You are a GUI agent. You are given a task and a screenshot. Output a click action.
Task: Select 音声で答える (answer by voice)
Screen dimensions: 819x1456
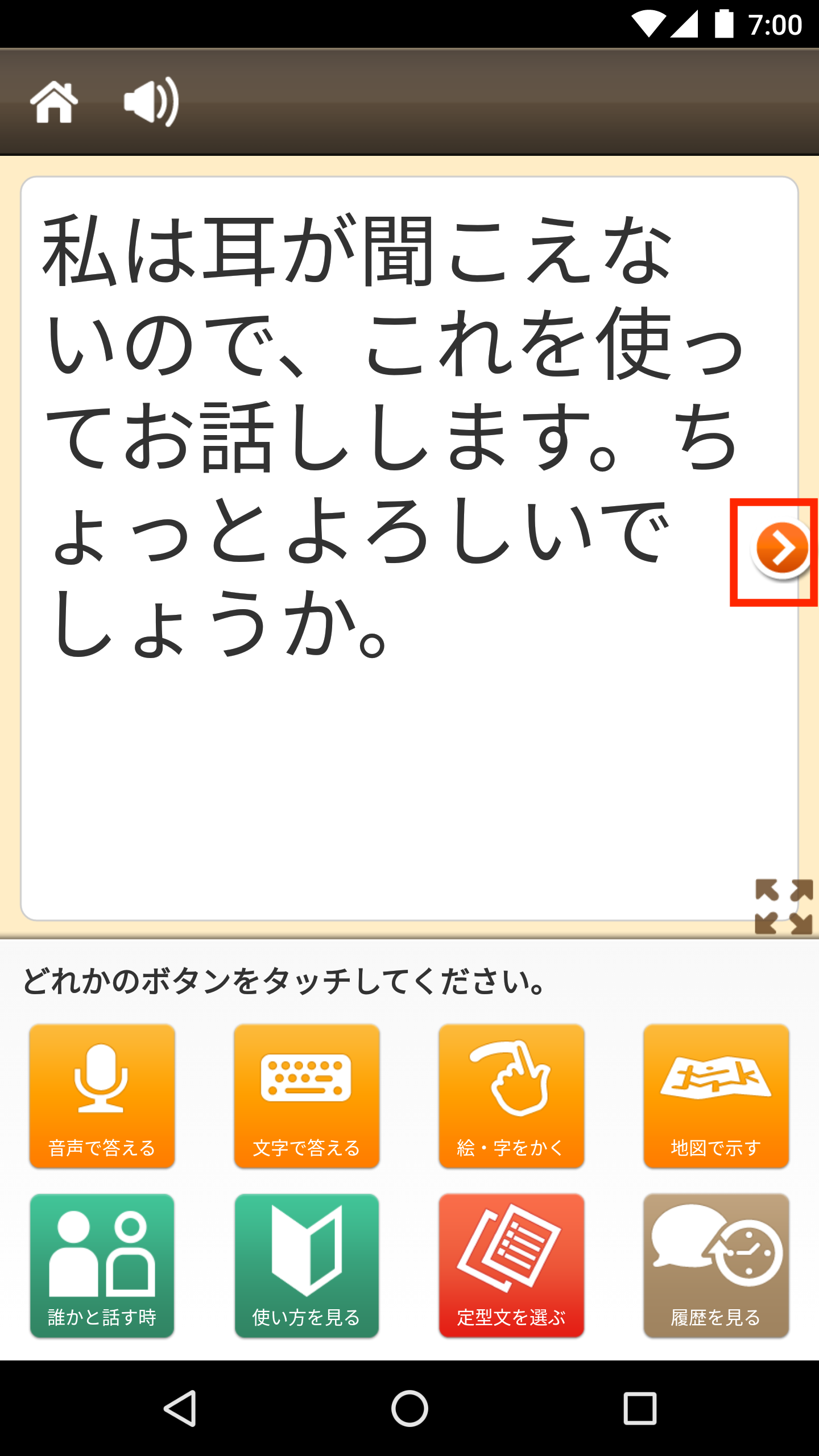102,1096
